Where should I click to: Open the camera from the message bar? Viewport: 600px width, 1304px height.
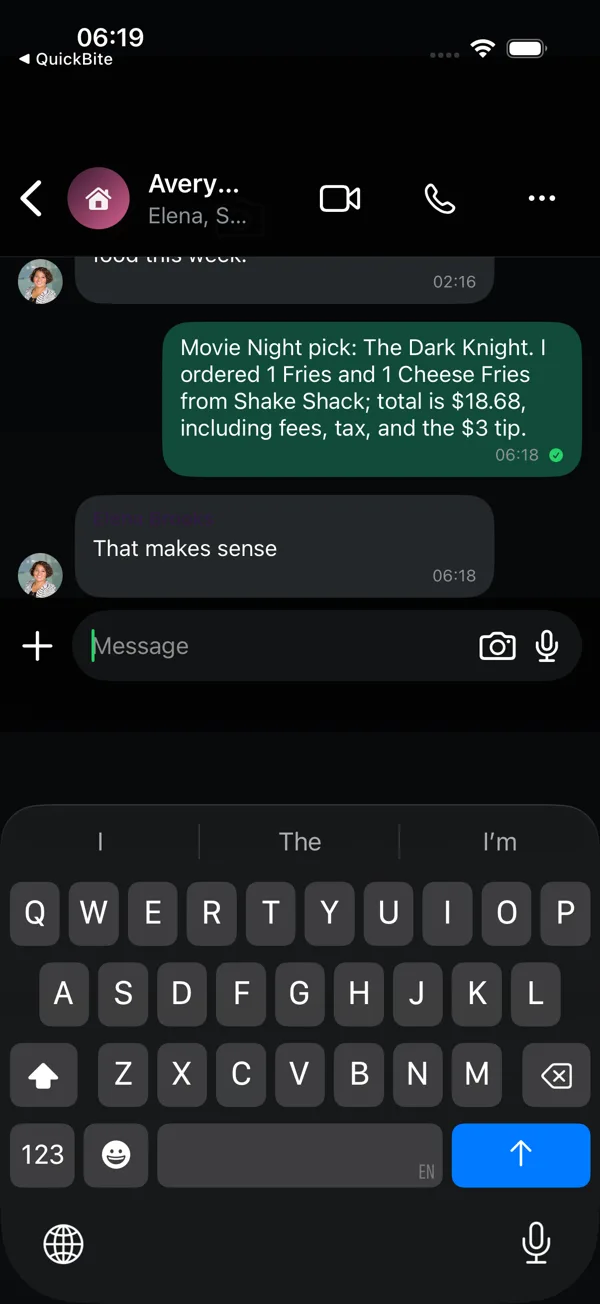click(x=497, y=646)
